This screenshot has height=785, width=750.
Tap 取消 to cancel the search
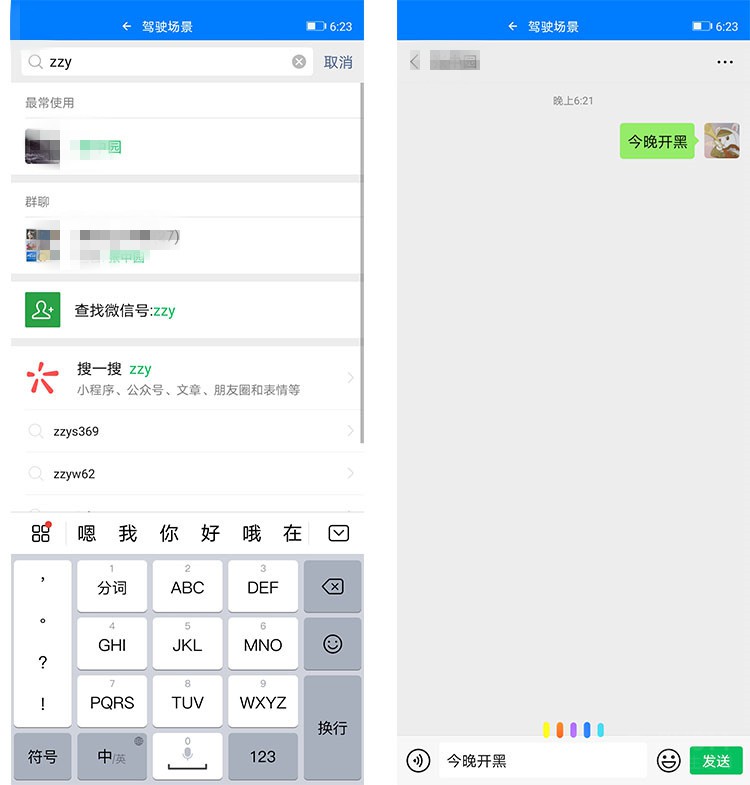(338, 62)
